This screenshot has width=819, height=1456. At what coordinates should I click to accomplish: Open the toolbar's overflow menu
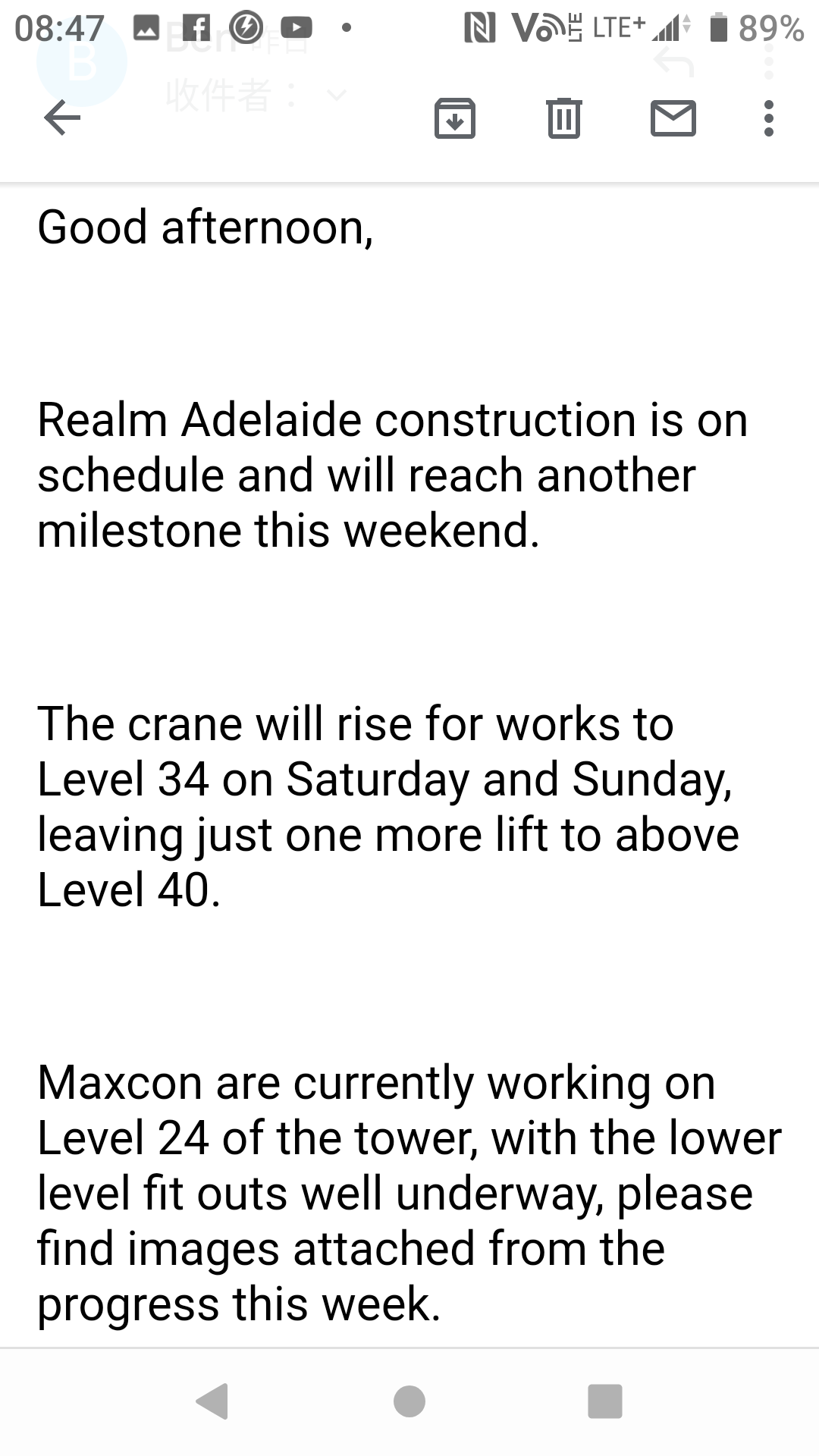769,118
